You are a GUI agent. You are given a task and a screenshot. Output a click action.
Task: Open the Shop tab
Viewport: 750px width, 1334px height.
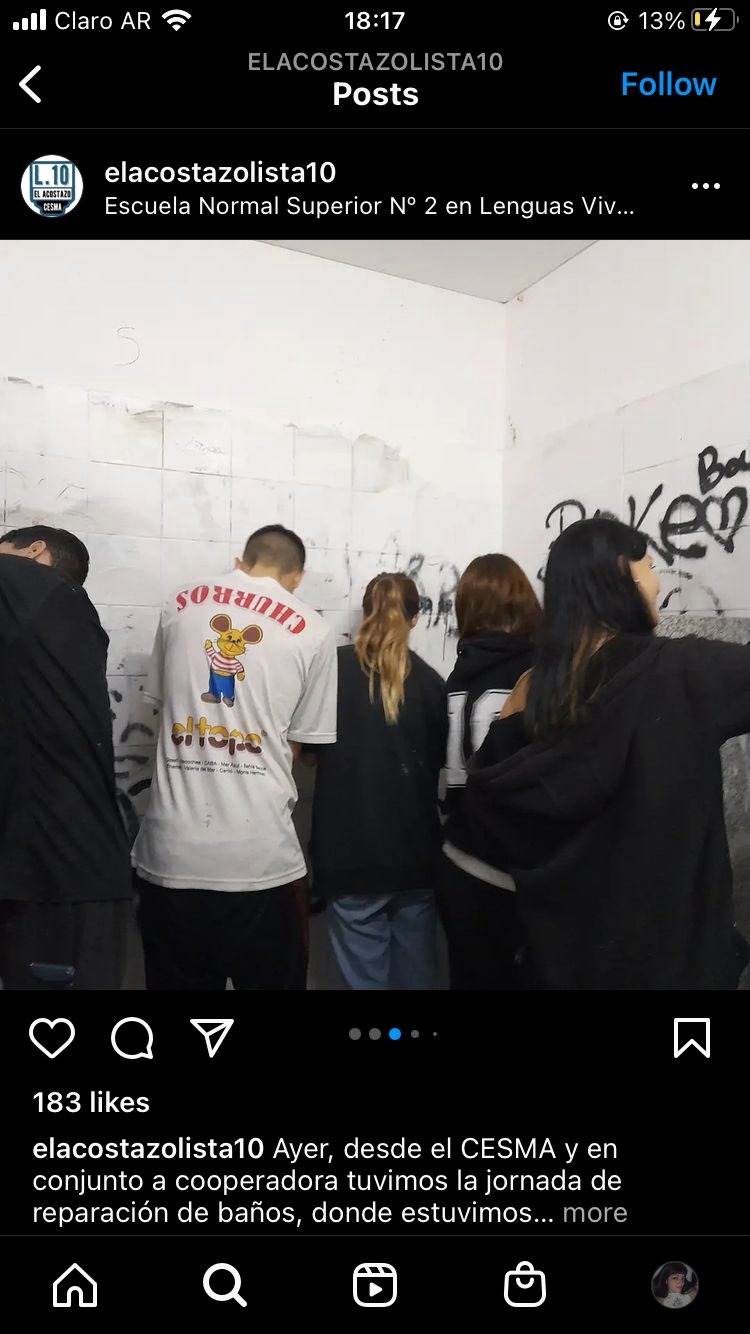click(x=525, y=1285)
